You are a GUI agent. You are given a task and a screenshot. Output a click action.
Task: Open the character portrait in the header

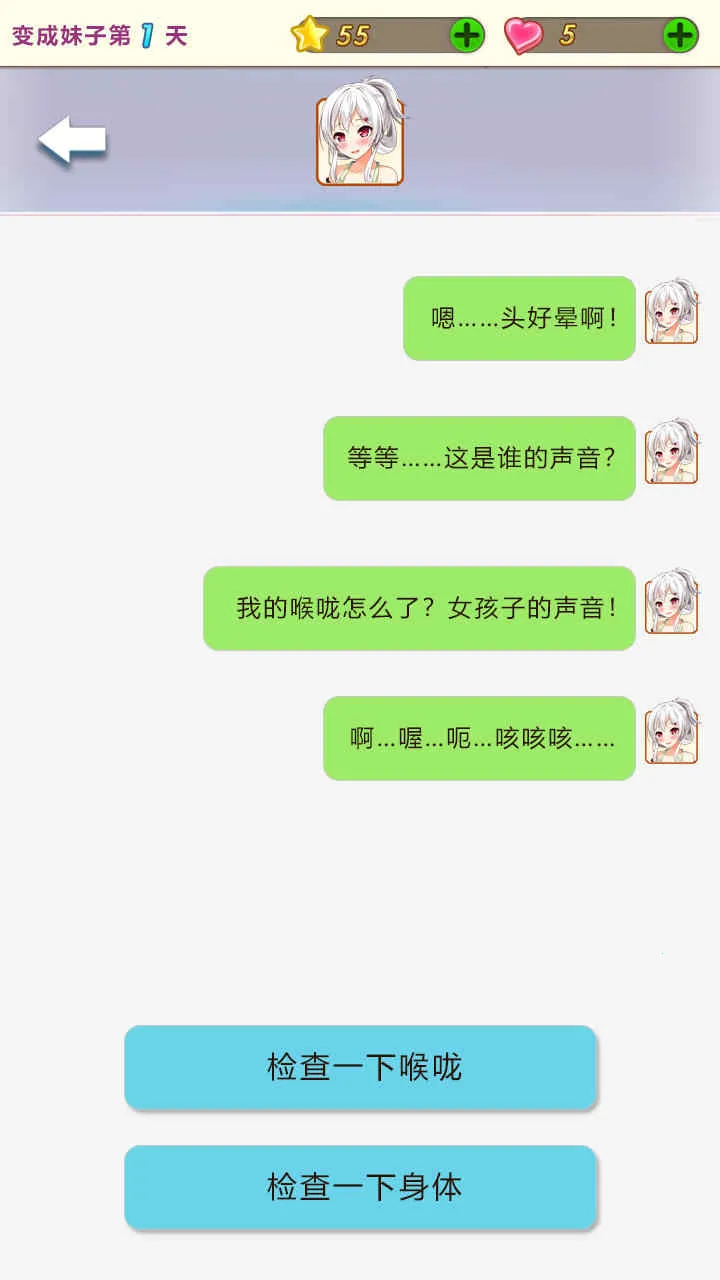point(360,140)
